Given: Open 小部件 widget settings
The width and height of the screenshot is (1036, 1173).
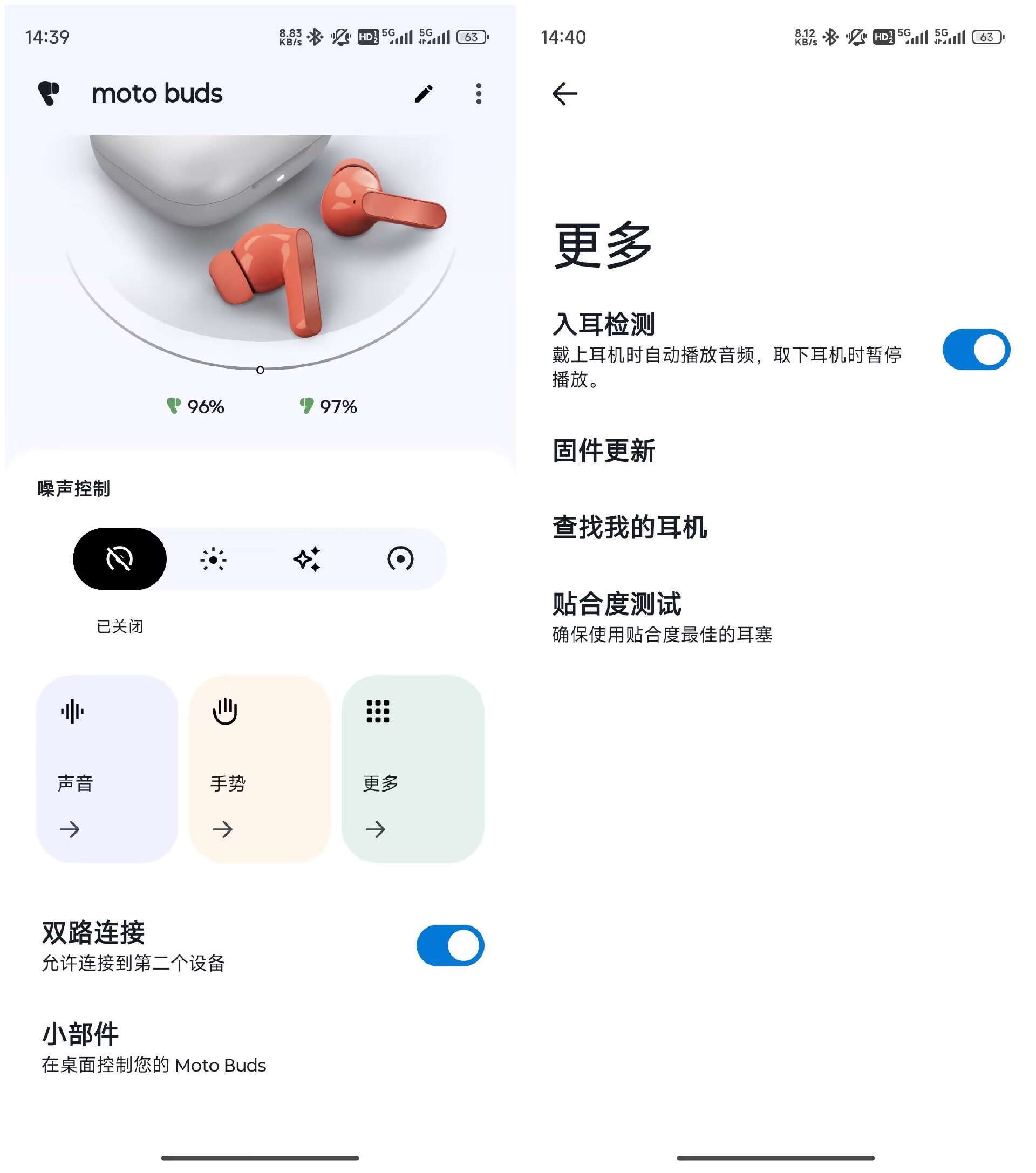Looking at the screenshot, I should 154,1047.
